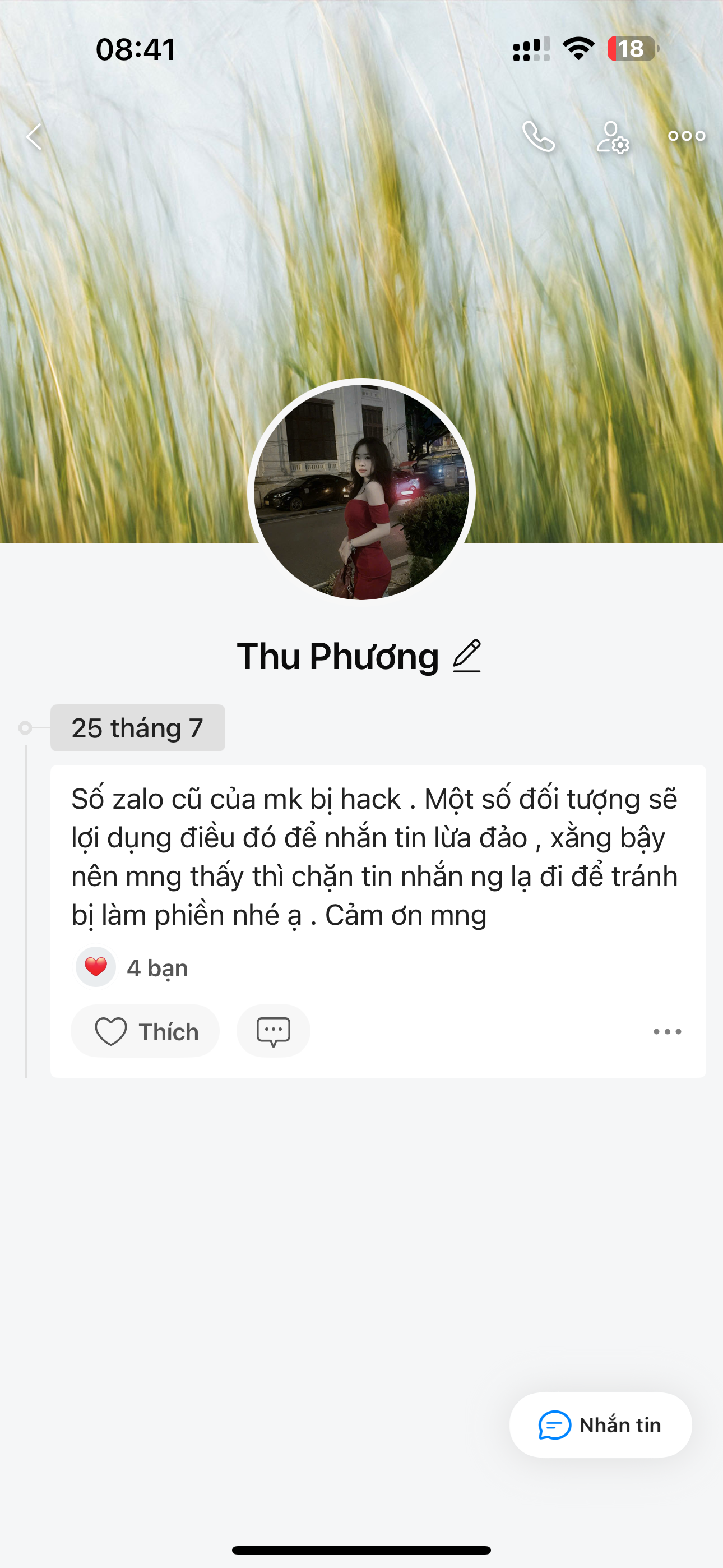
Task: Call Thu Phương with the phone icon
Action: click(x=539, y=136)
